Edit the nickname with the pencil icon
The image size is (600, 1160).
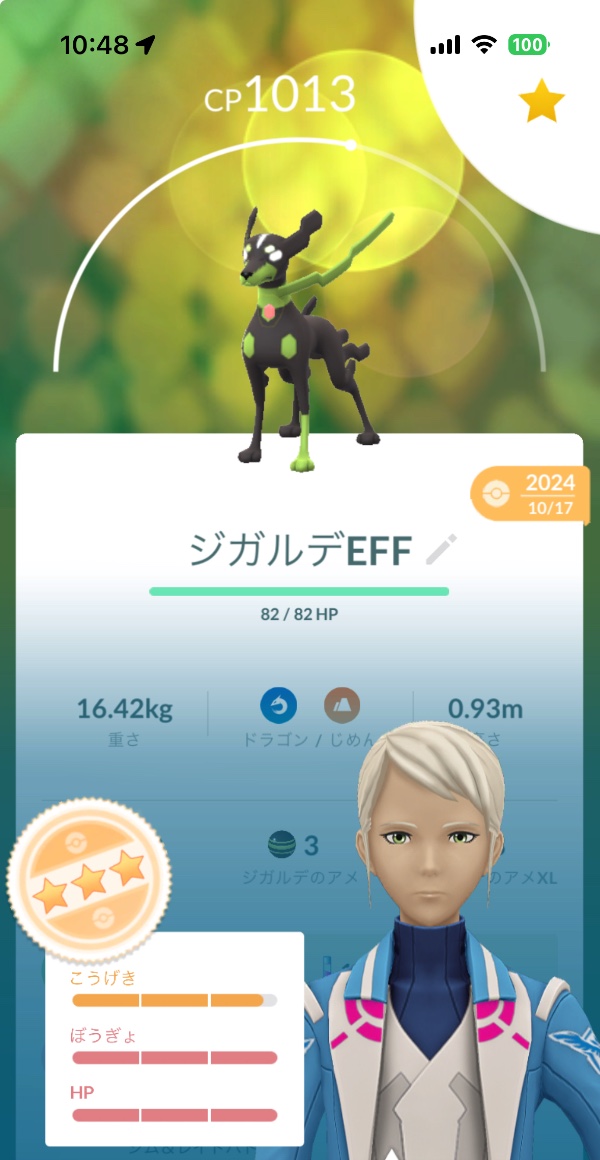[x=441, y=549]
